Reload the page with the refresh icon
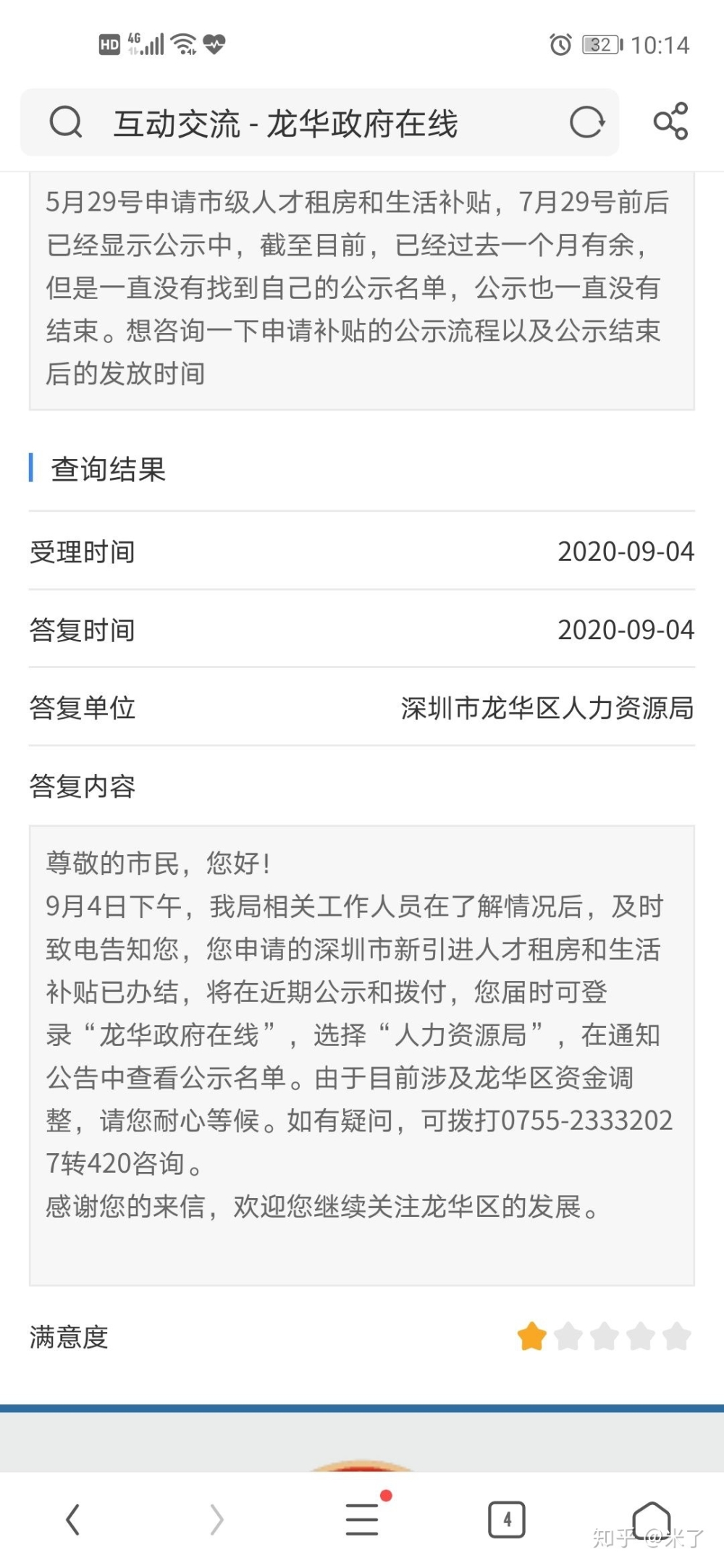Image resolution: width=724 pixels, height=1568 pixels. coord(586,122)
